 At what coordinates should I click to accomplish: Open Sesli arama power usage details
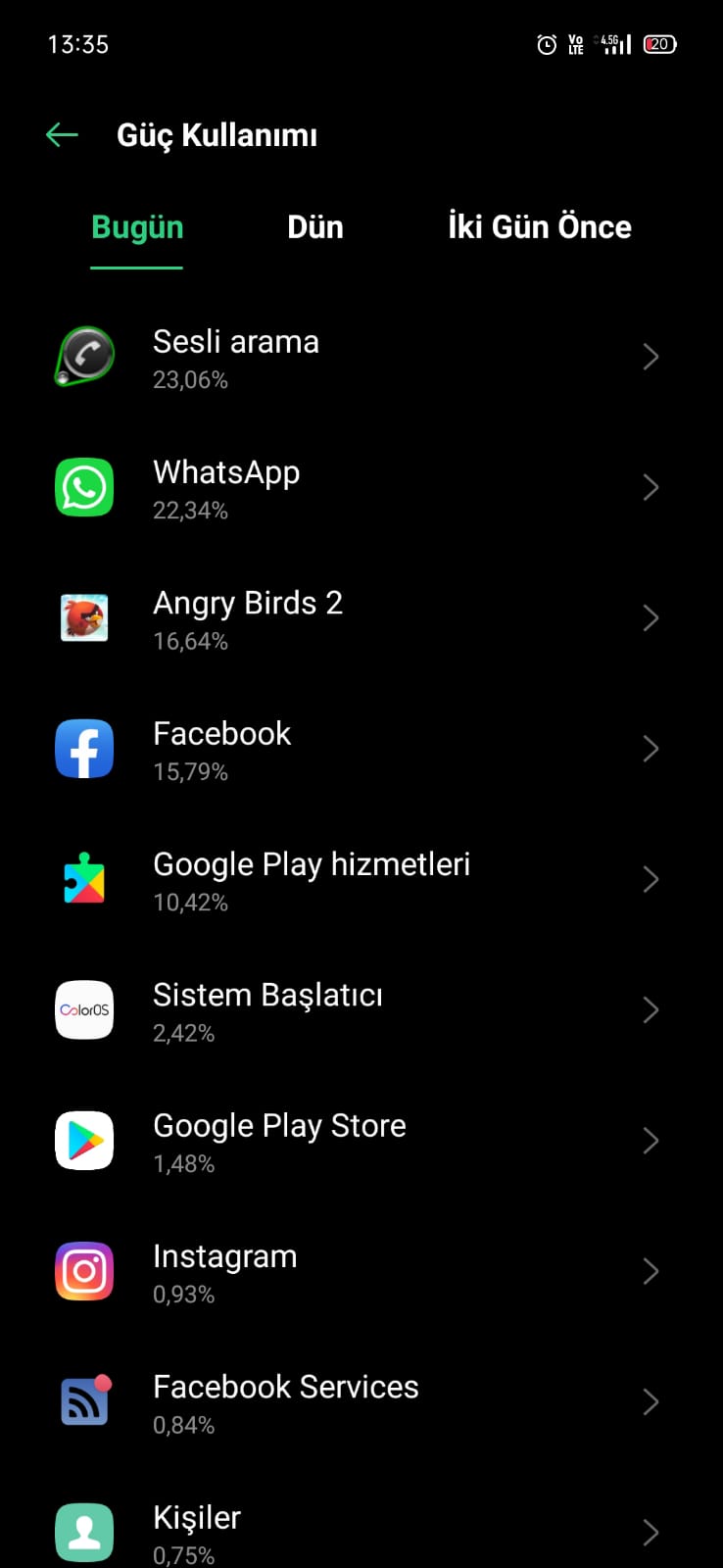click(361, 358)
